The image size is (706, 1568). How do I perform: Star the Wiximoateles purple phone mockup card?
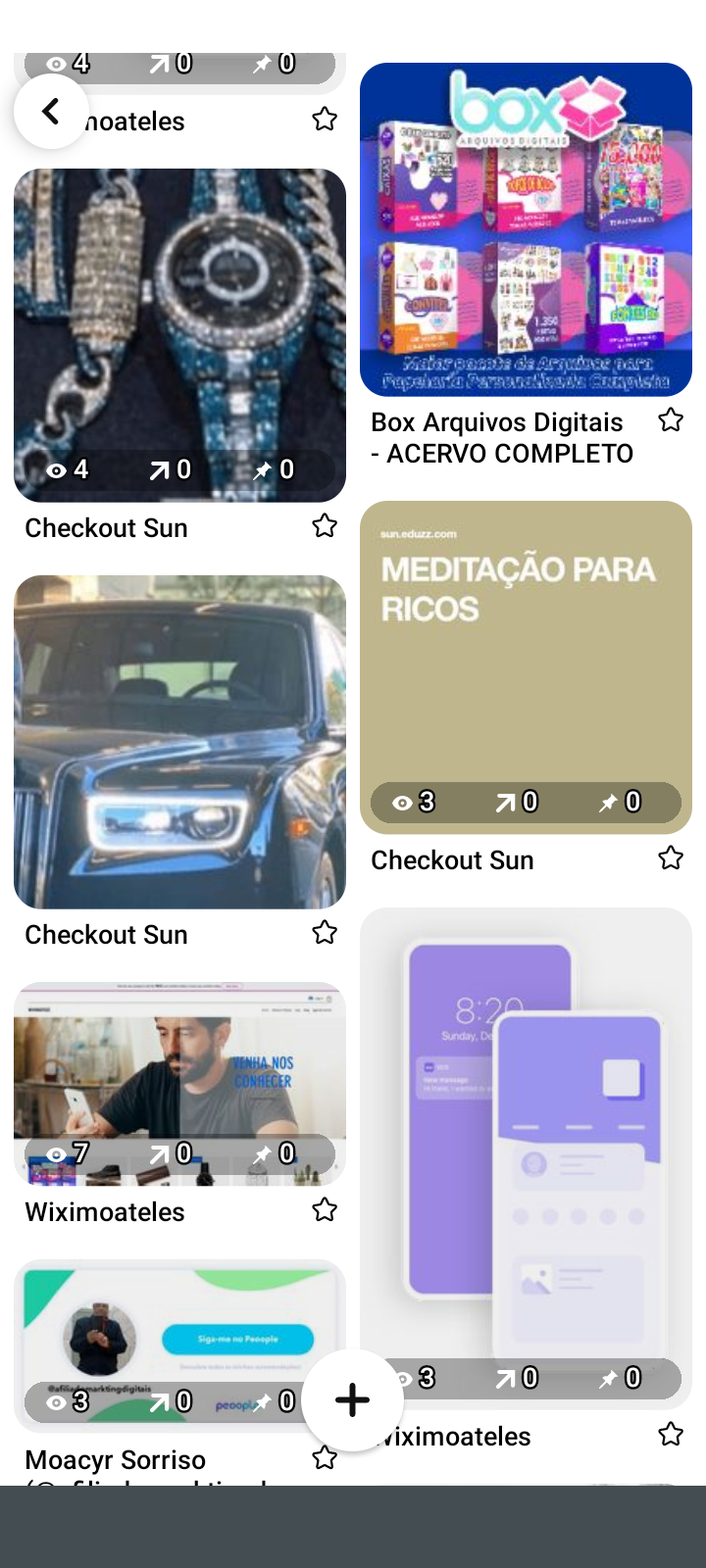(671, 1435)
